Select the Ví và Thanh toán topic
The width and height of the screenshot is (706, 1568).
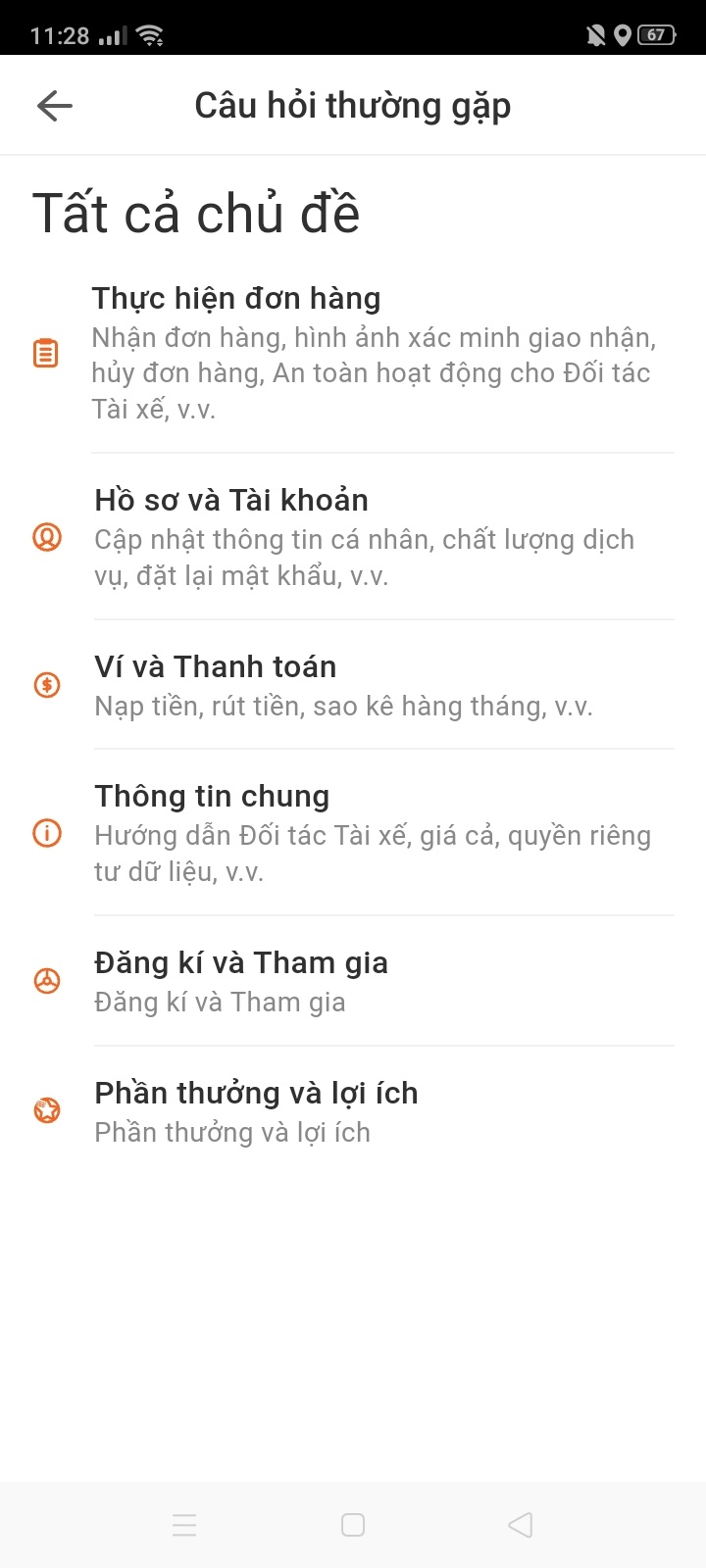pyautogui.click(x=373, y=685)
